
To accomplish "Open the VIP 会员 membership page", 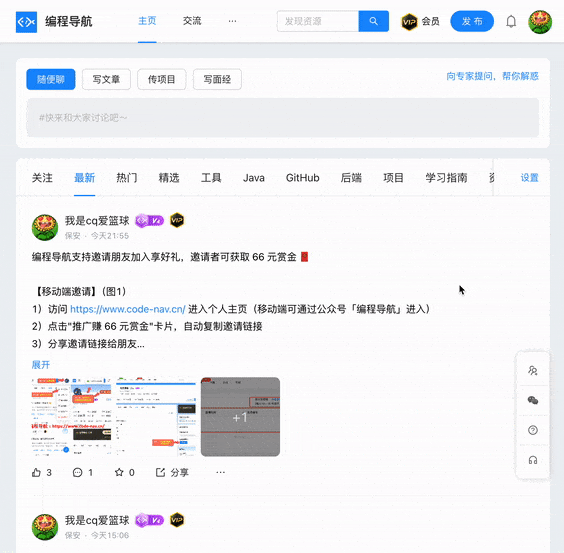I will pos(420,22).
